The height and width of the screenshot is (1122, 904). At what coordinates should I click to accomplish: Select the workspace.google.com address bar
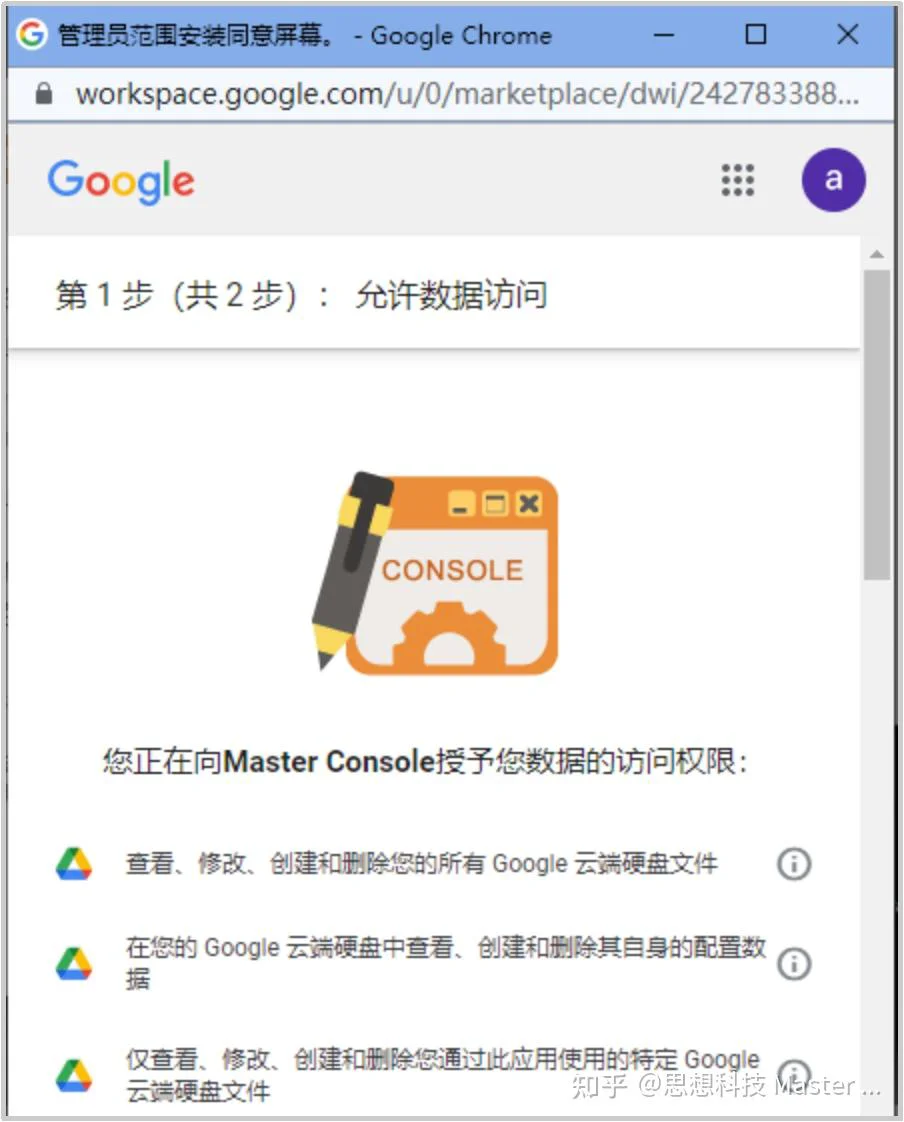click(x=465, y=94)
